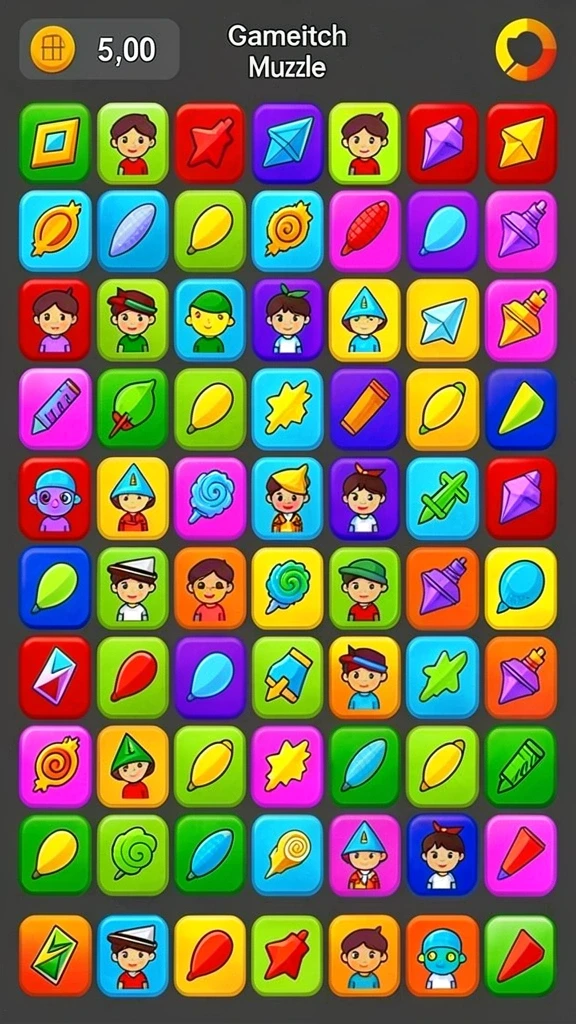The width and height of the screenshot is (576, 1024).
Task: Tap the green balloon tile on dark blue
Action: (x=55, y=588)
